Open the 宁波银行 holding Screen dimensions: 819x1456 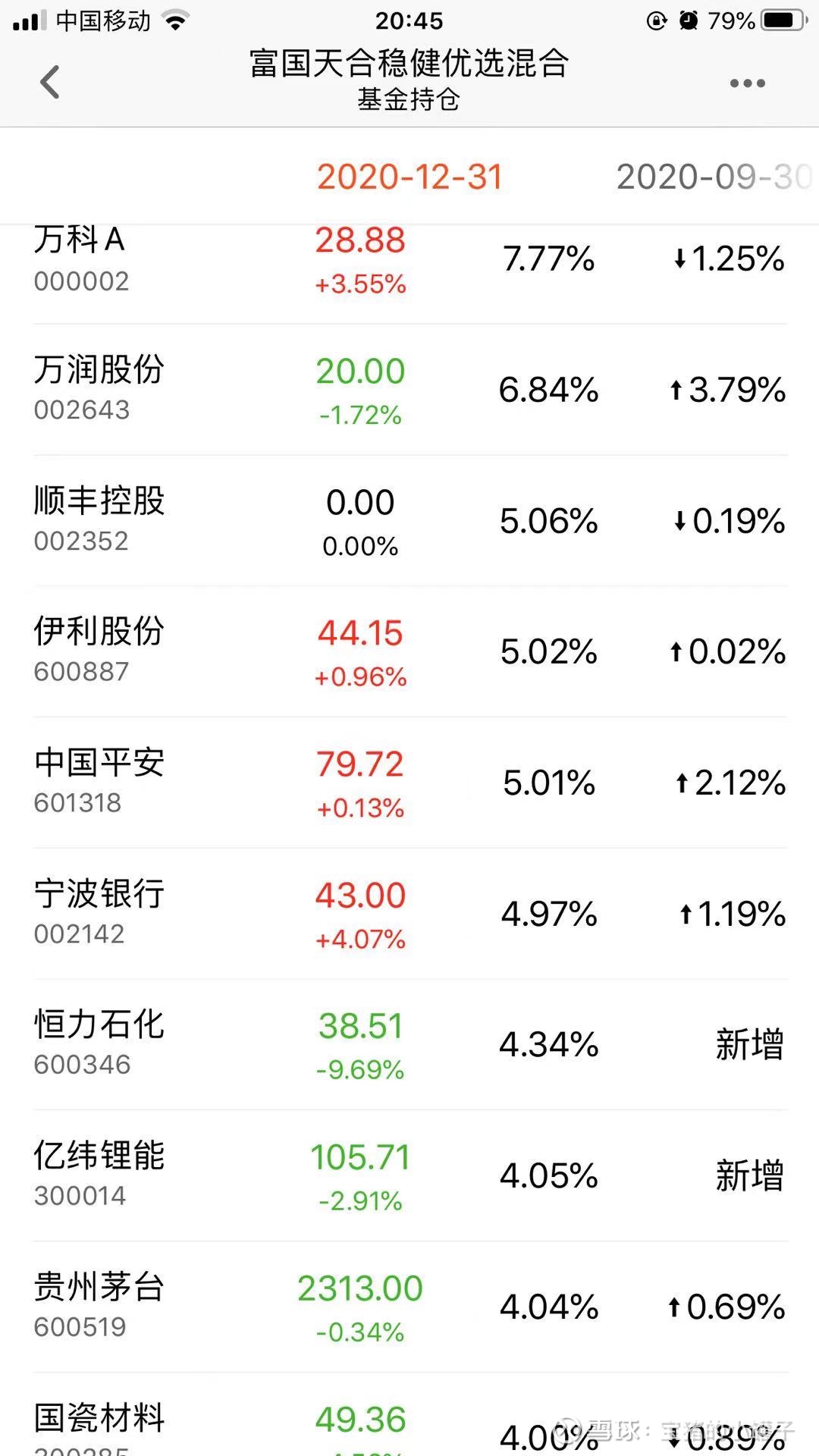(x=409, y=914)
